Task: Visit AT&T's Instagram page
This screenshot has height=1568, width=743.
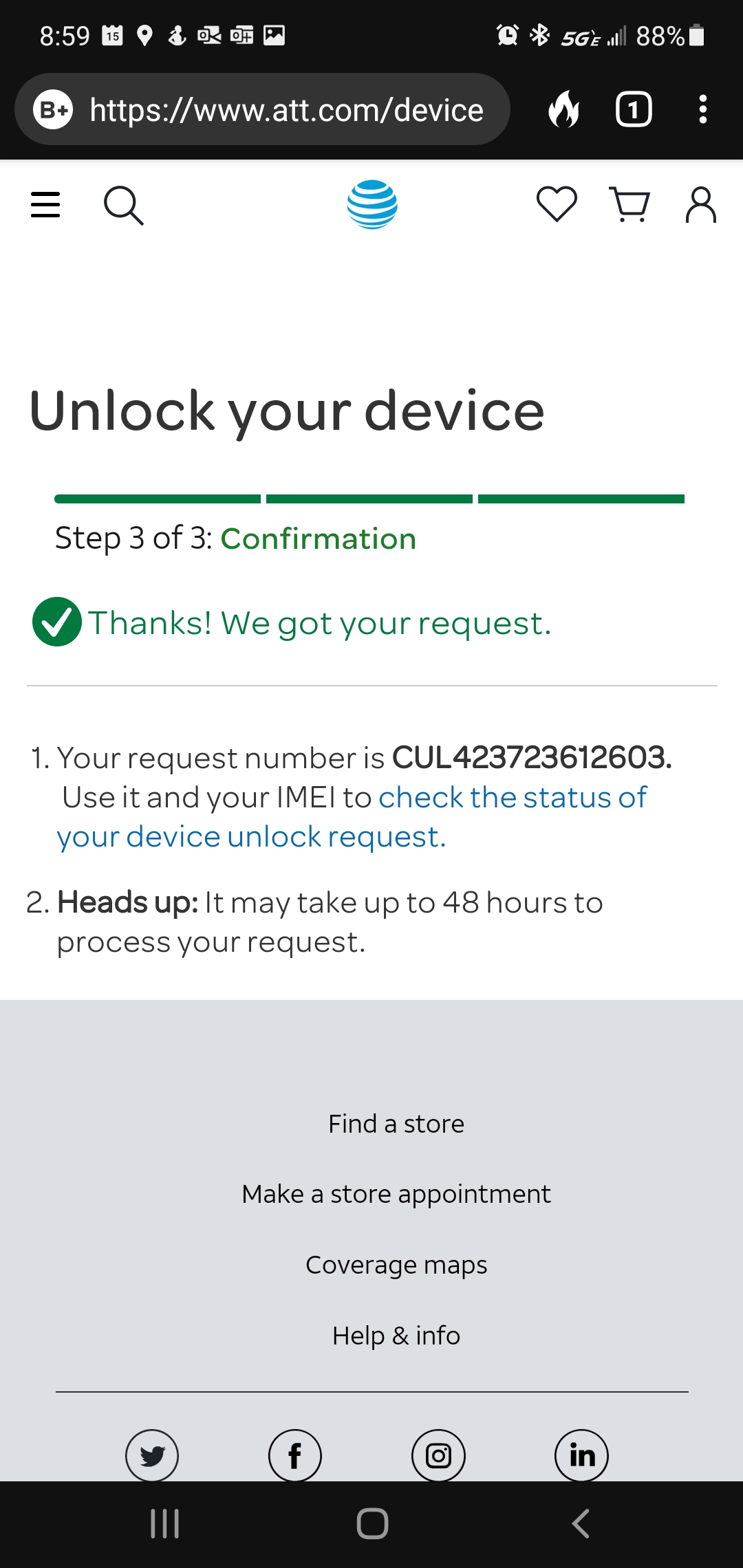Action: [438, 1455]
